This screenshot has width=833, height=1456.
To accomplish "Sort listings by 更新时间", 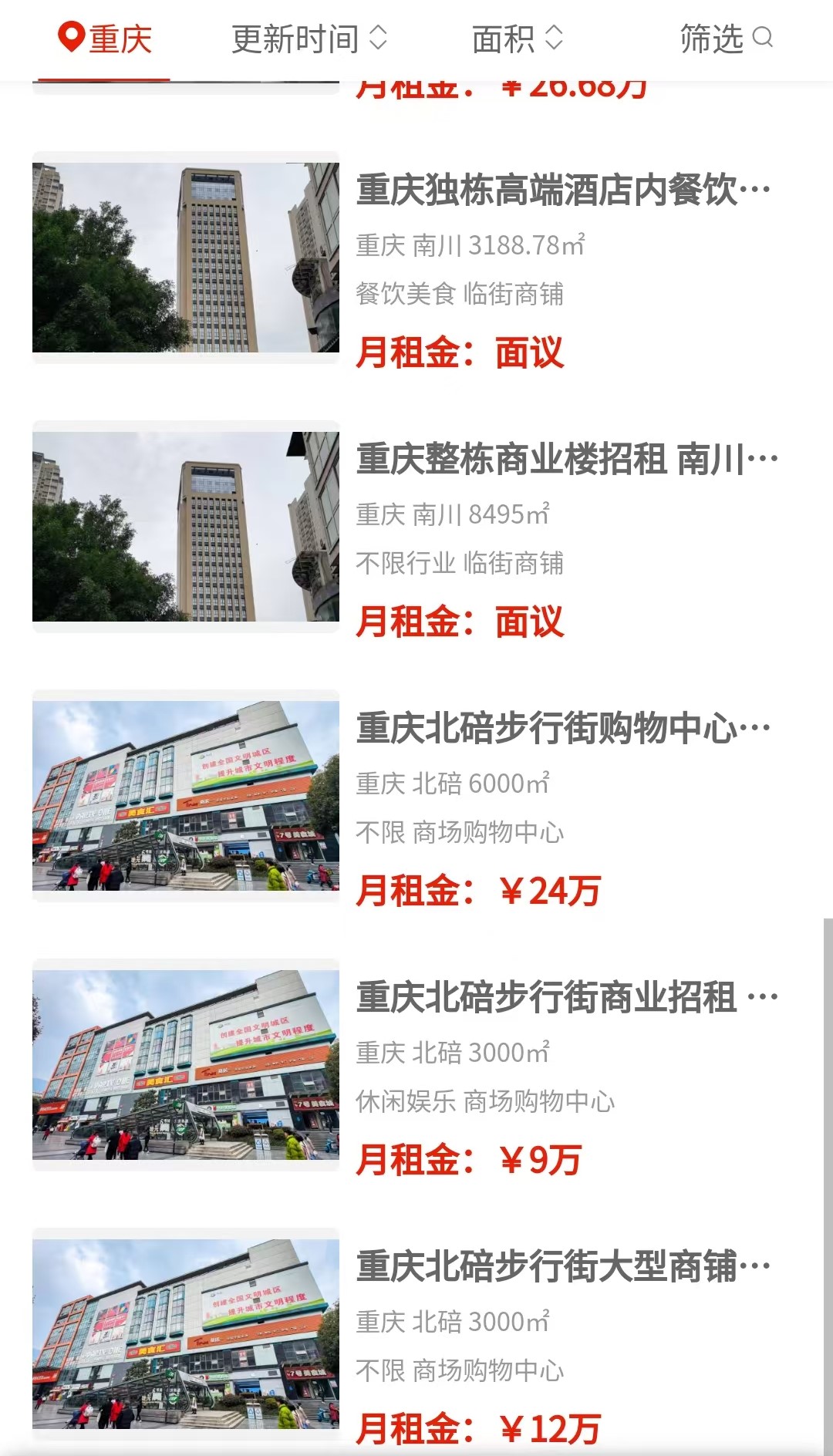I will tap(309, 39).
